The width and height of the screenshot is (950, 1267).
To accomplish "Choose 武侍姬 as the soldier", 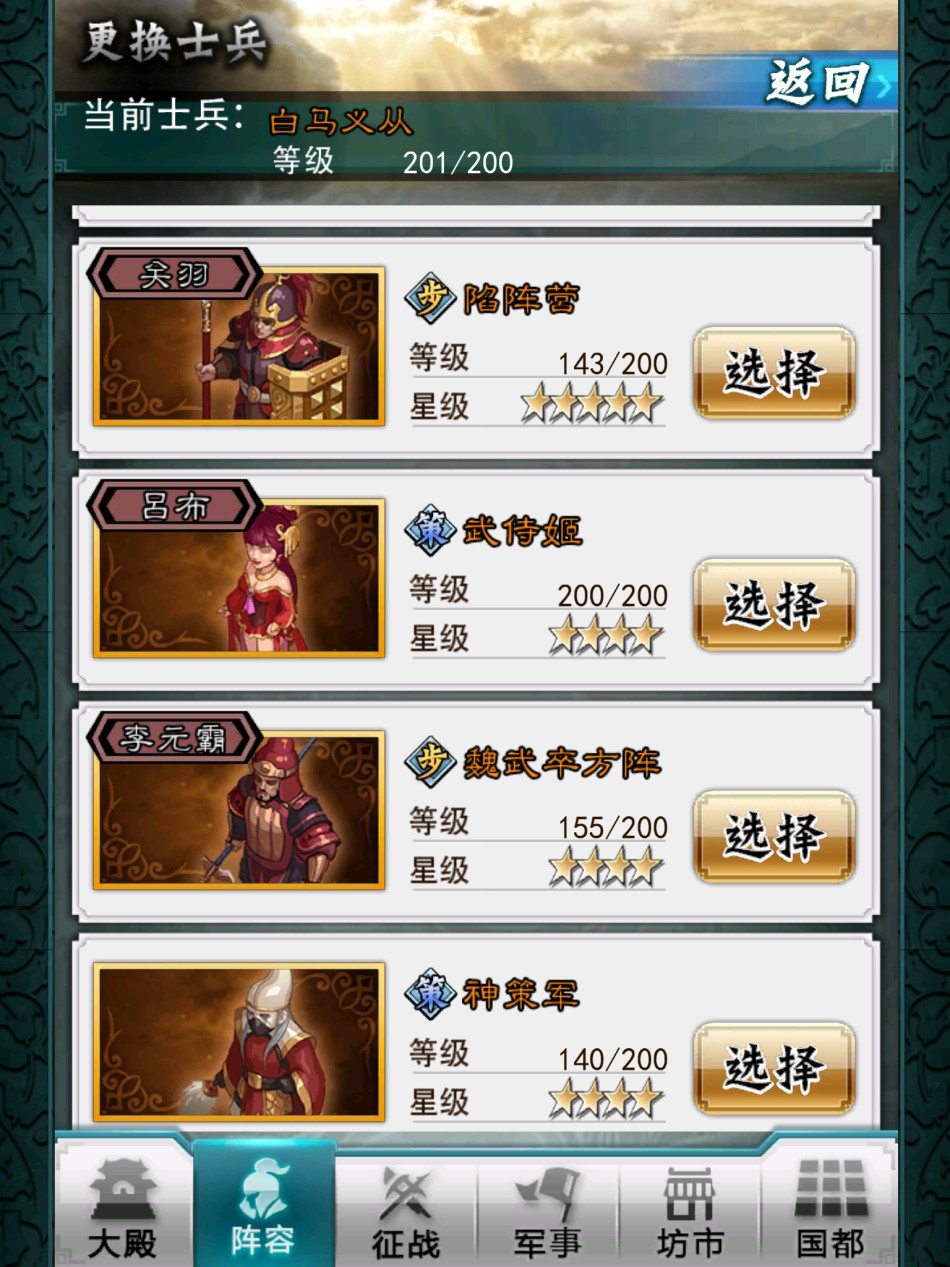I will pos(774,605).
